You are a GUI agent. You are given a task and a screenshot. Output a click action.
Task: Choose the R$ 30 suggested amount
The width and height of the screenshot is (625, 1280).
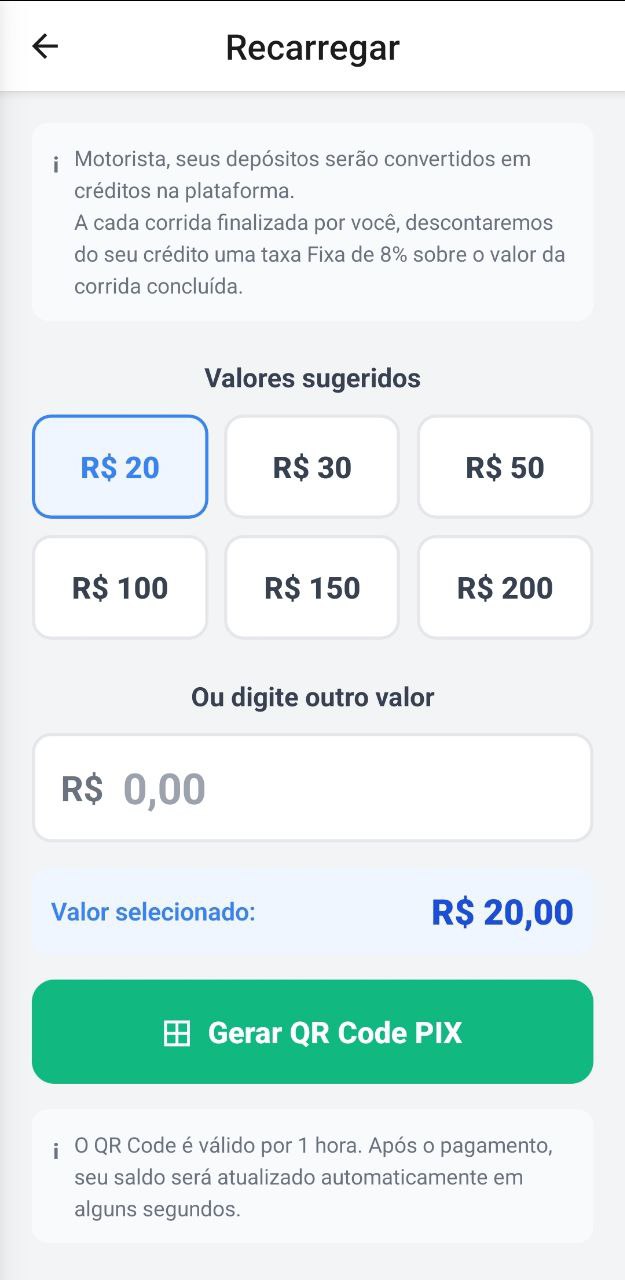312,467
